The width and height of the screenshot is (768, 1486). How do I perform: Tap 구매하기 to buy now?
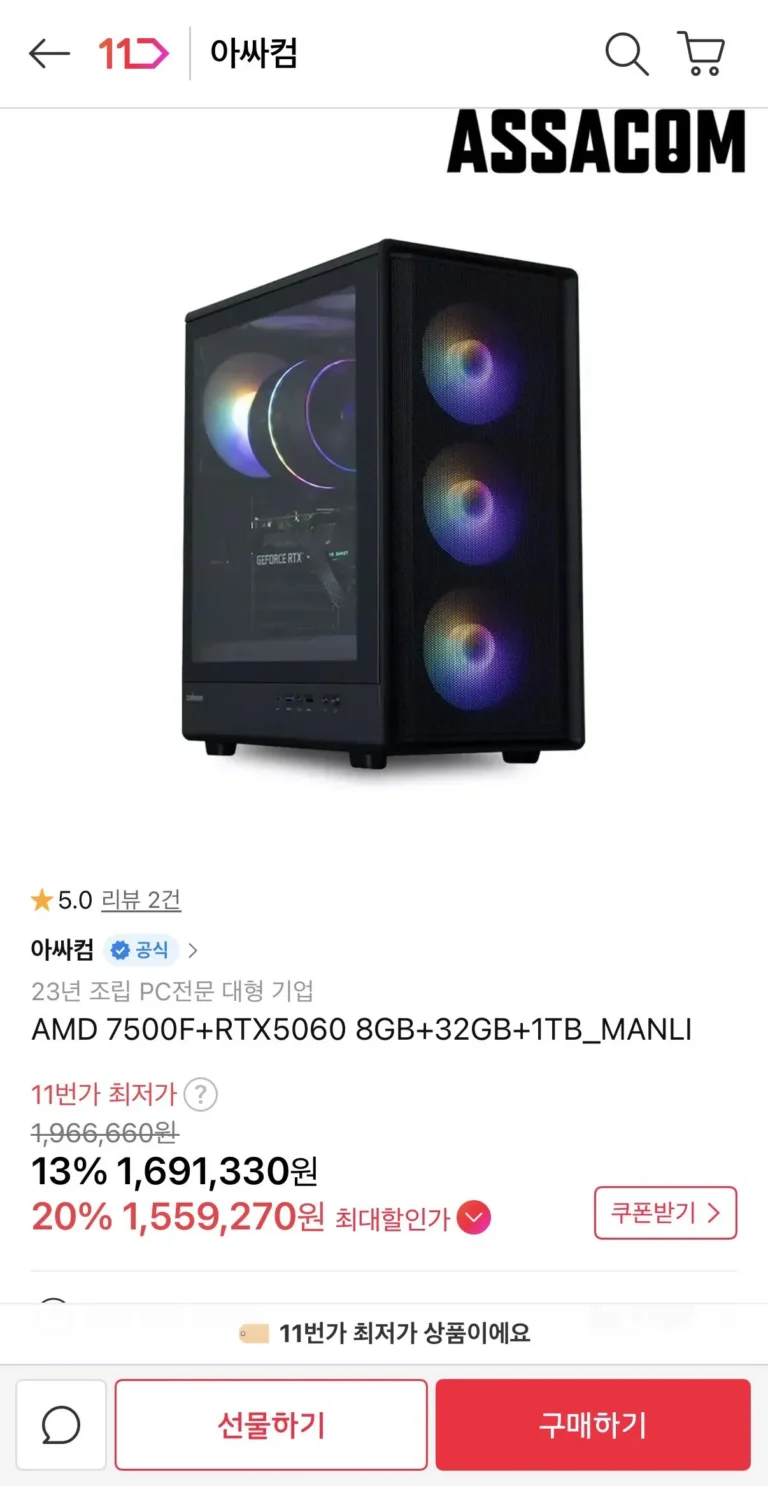point(592,1425)
